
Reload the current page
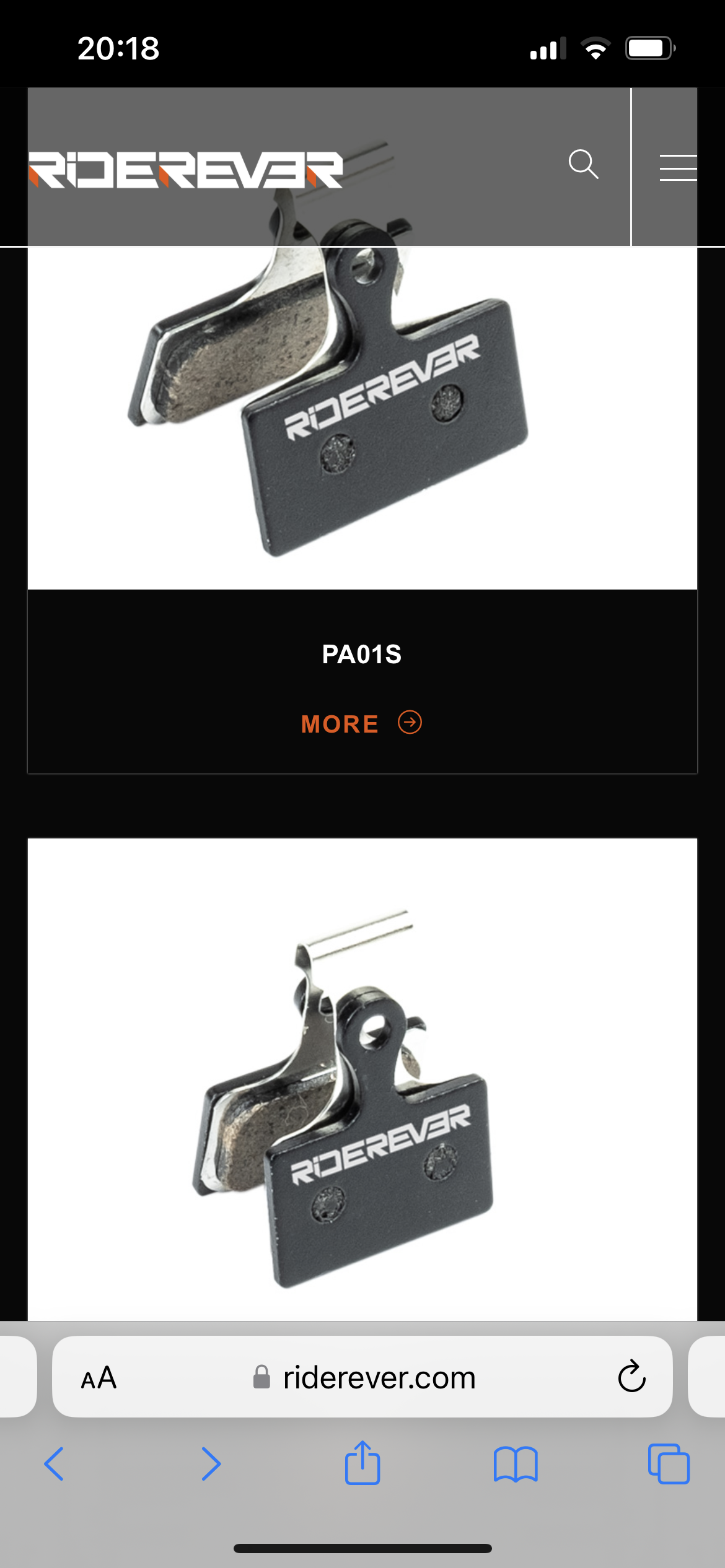pyautogui.click(x=631, y=1377)
